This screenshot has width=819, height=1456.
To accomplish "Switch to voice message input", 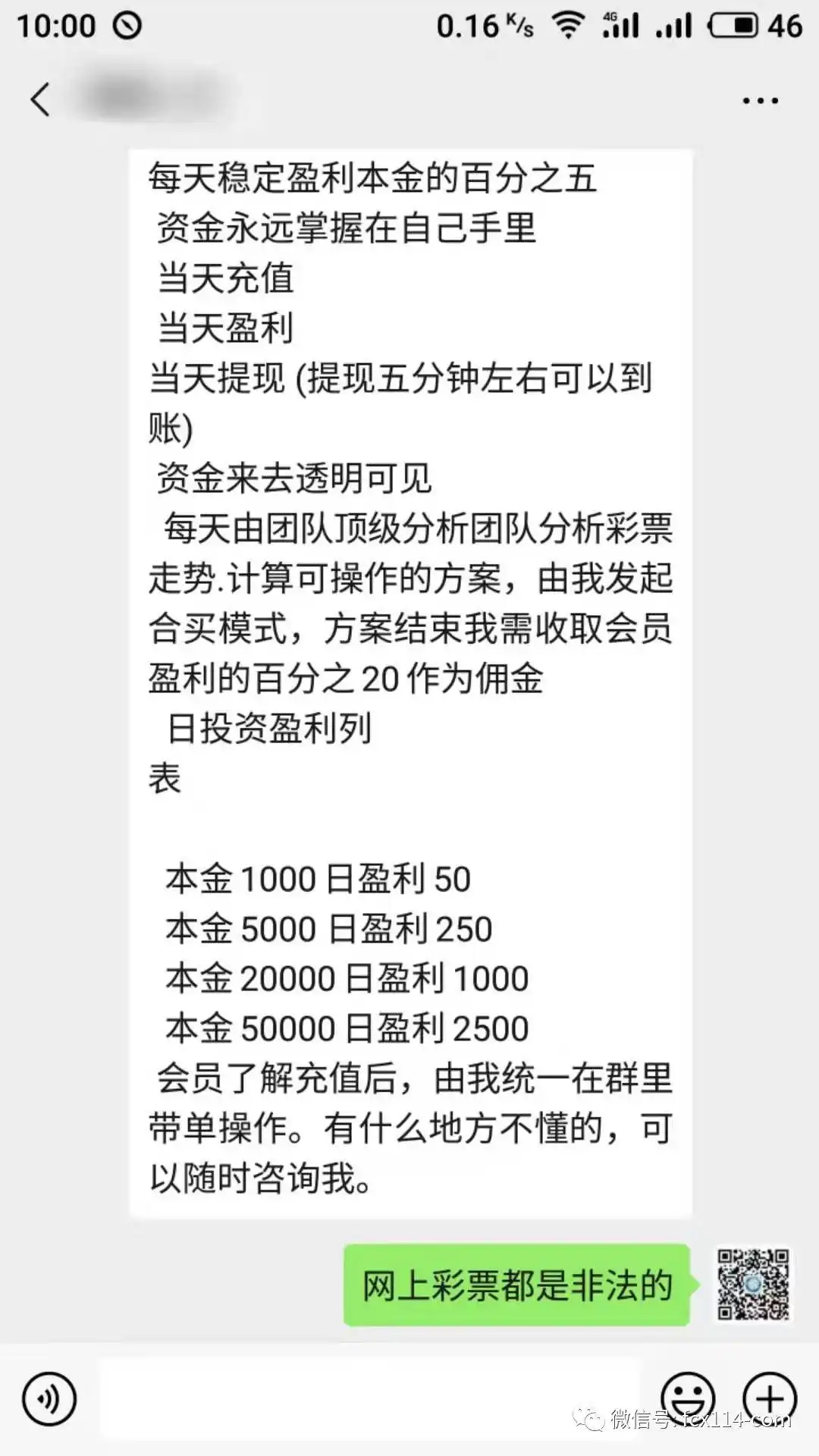I will point(49,1398).
